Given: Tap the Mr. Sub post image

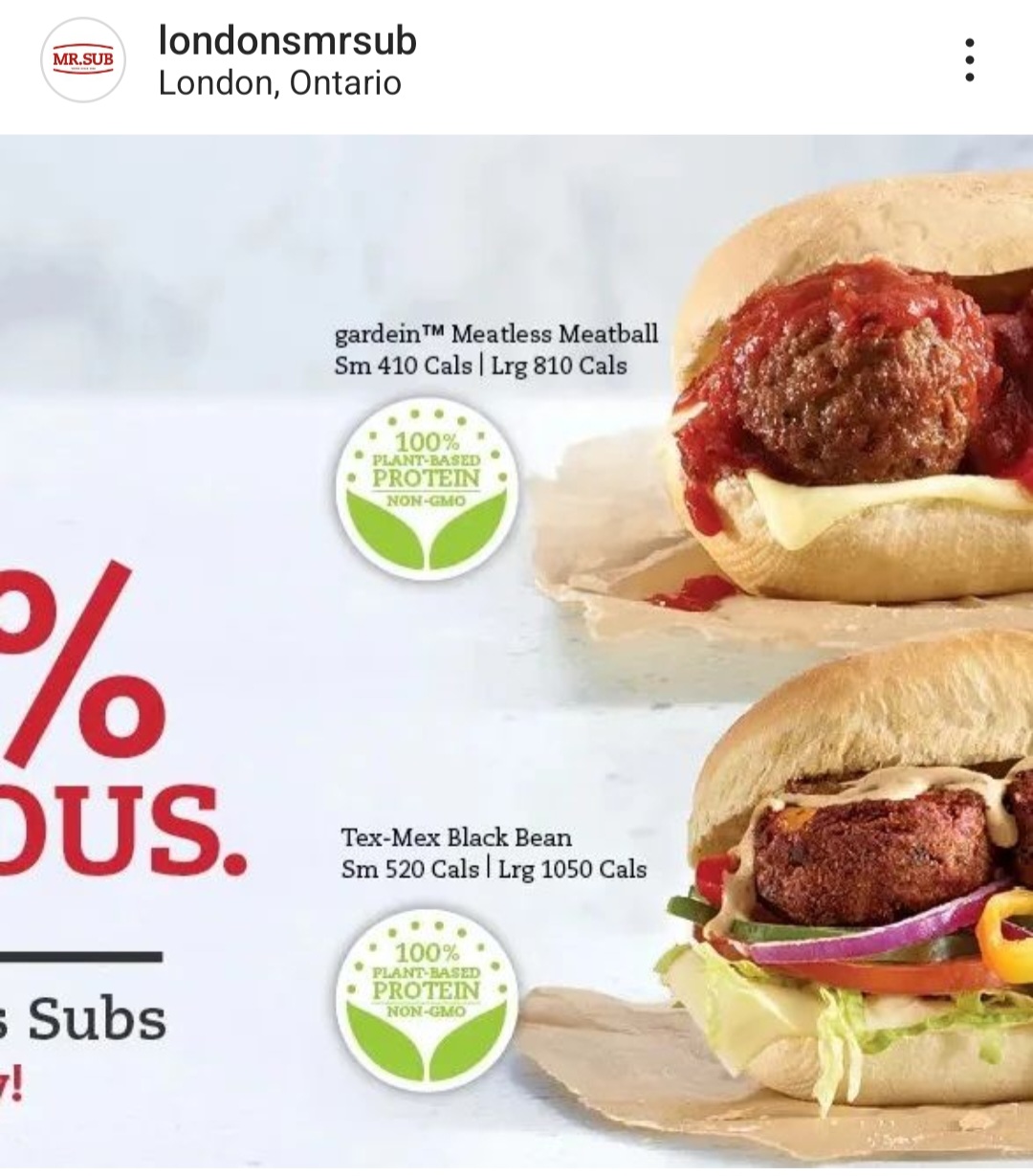Looking at the screenshot, I should (x=516, y=651).
